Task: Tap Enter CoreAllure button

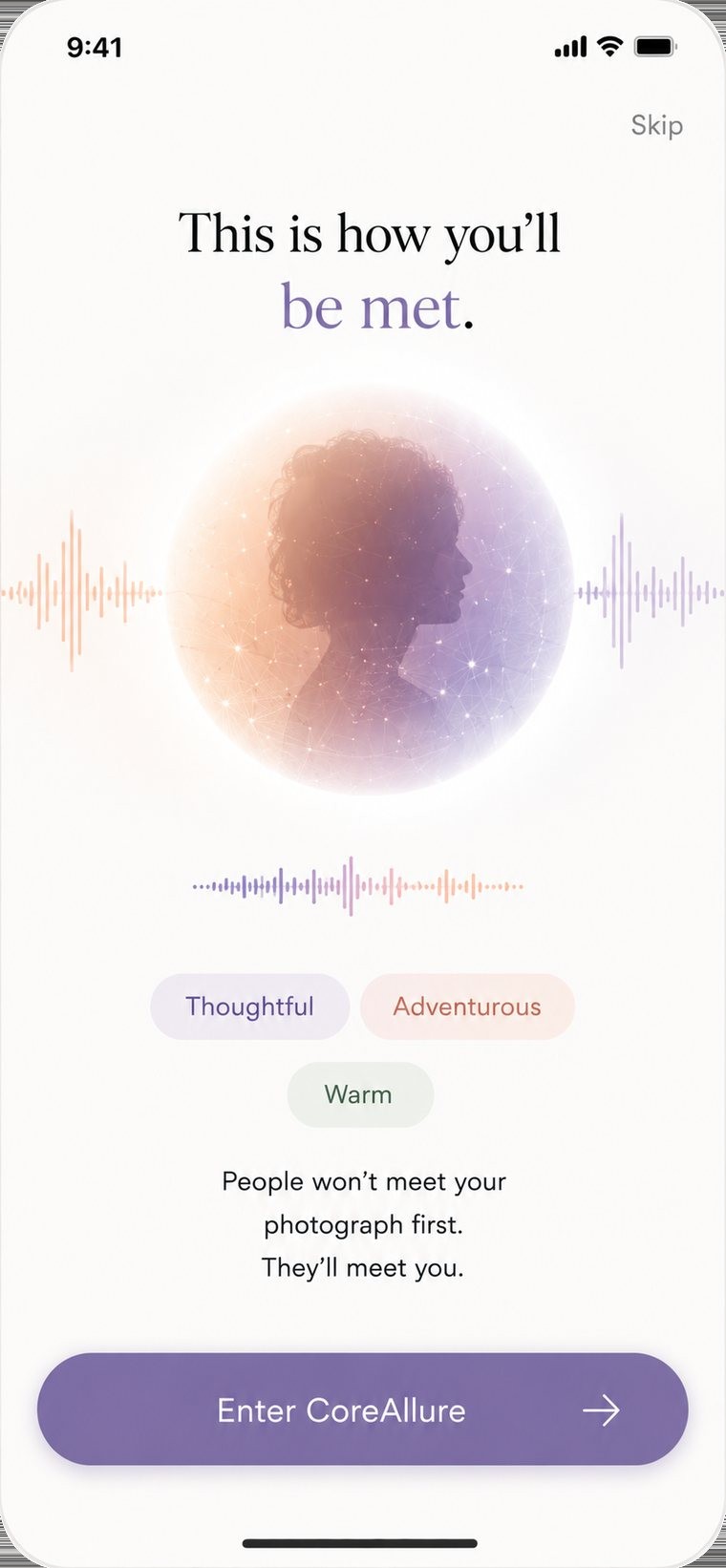Action: tap(363, 1409)
